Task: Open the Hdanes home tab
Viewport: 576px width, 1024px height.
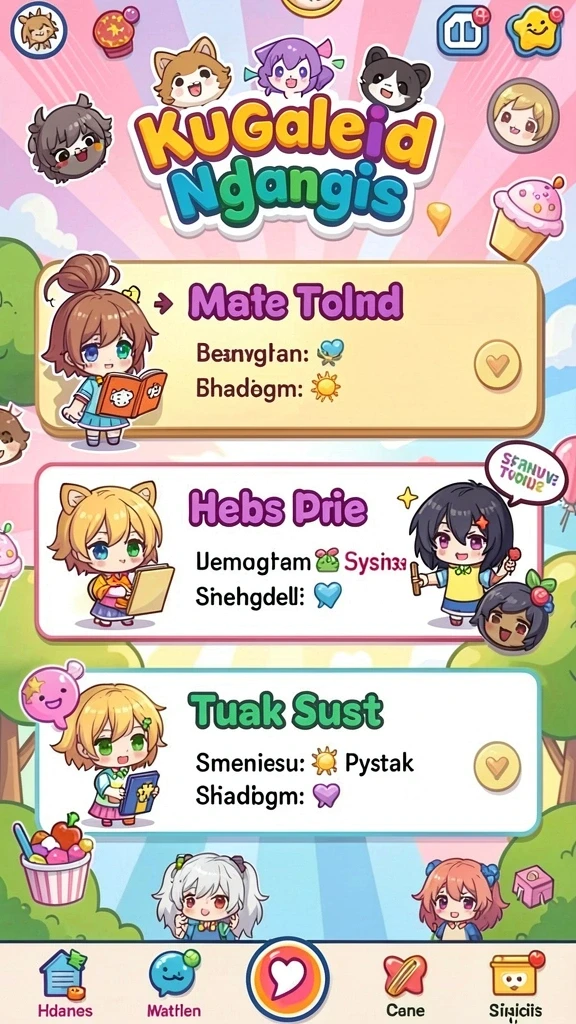Action: tap(65, 983)
